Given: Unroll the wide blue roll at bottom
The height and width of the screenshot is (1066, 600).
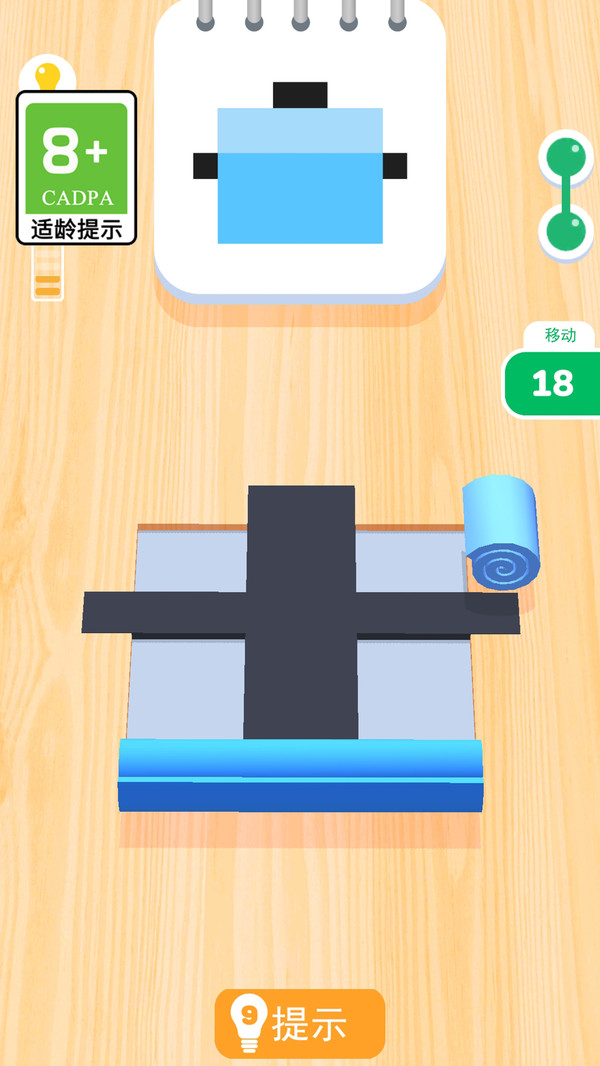Looking at the screenshot, I should 300,774.
